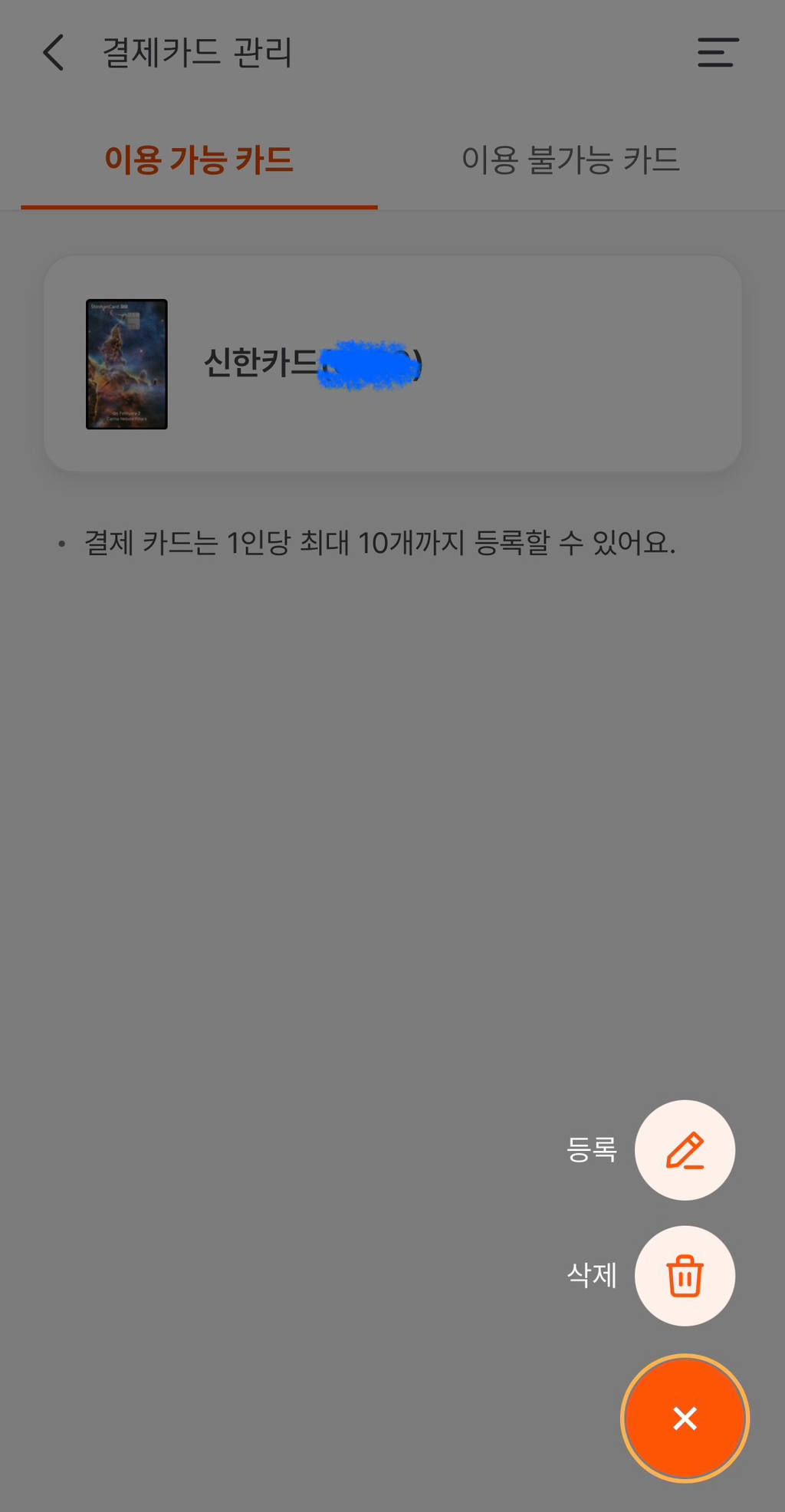Close the floating action menu

pos(684,1418)
